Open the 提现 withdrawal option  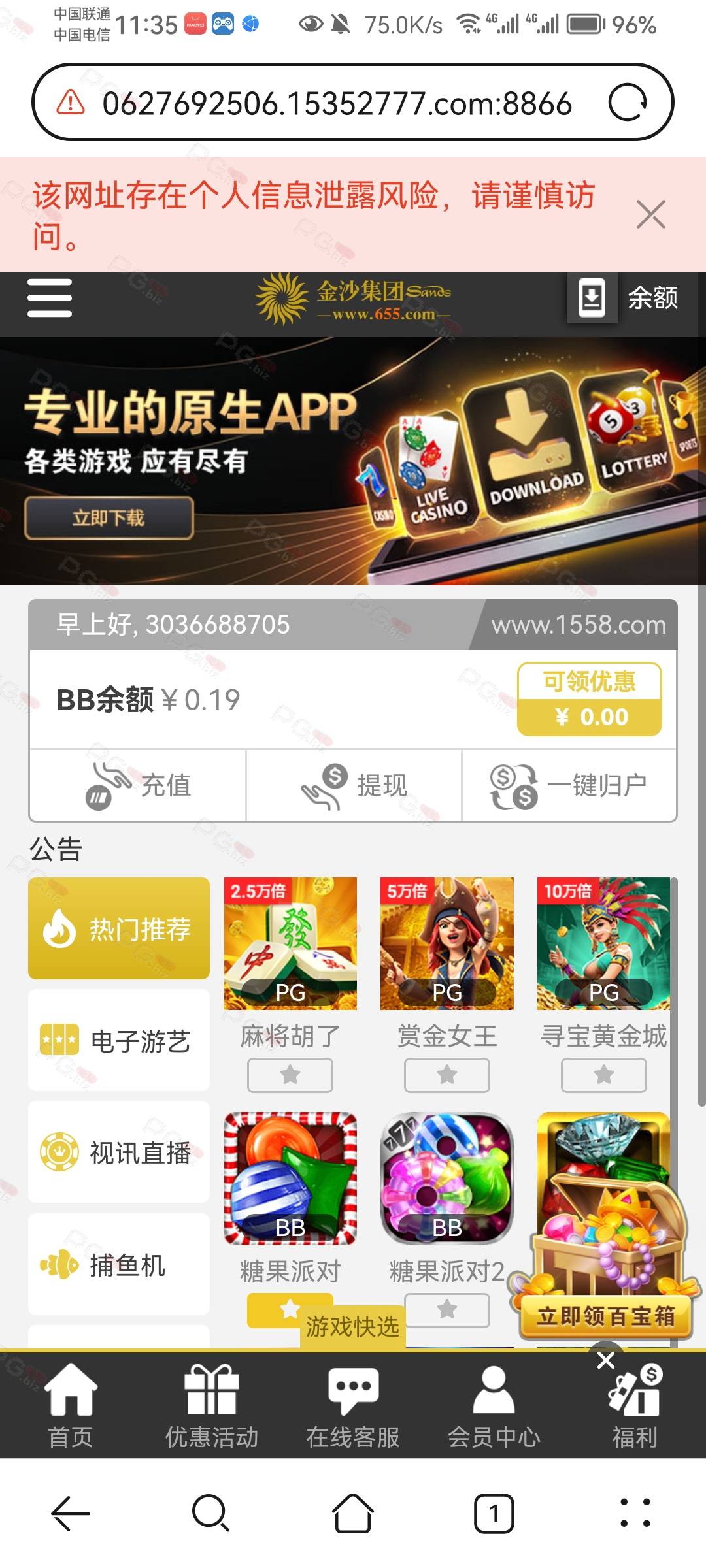354,785
